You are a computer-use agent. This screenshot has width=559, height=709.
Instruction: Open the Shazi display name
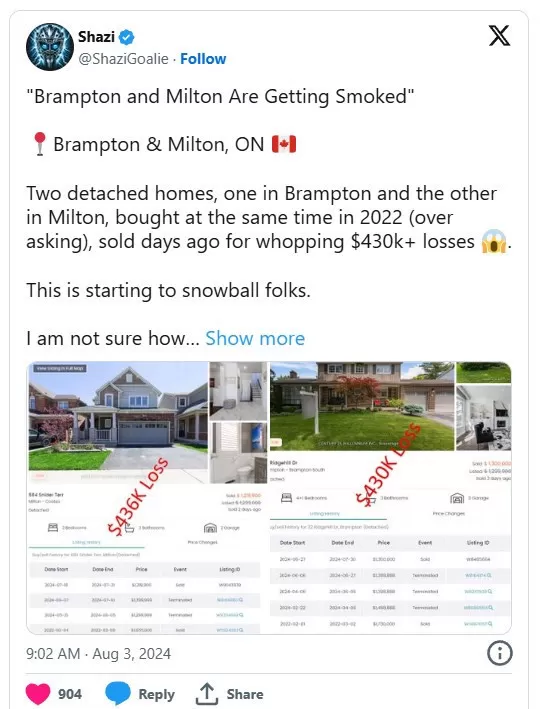point(96,37)
